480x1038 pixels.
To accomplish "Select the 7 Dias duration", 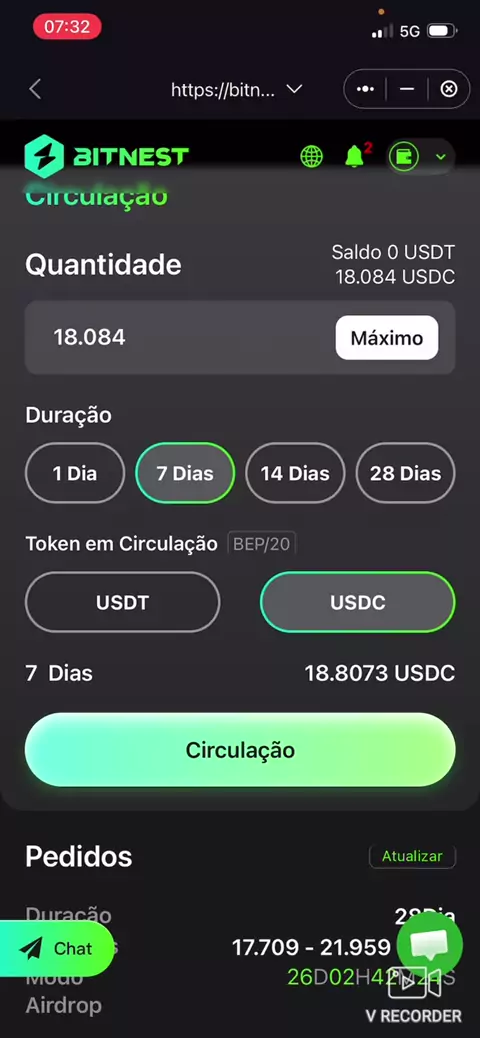I will coord(185,473).
